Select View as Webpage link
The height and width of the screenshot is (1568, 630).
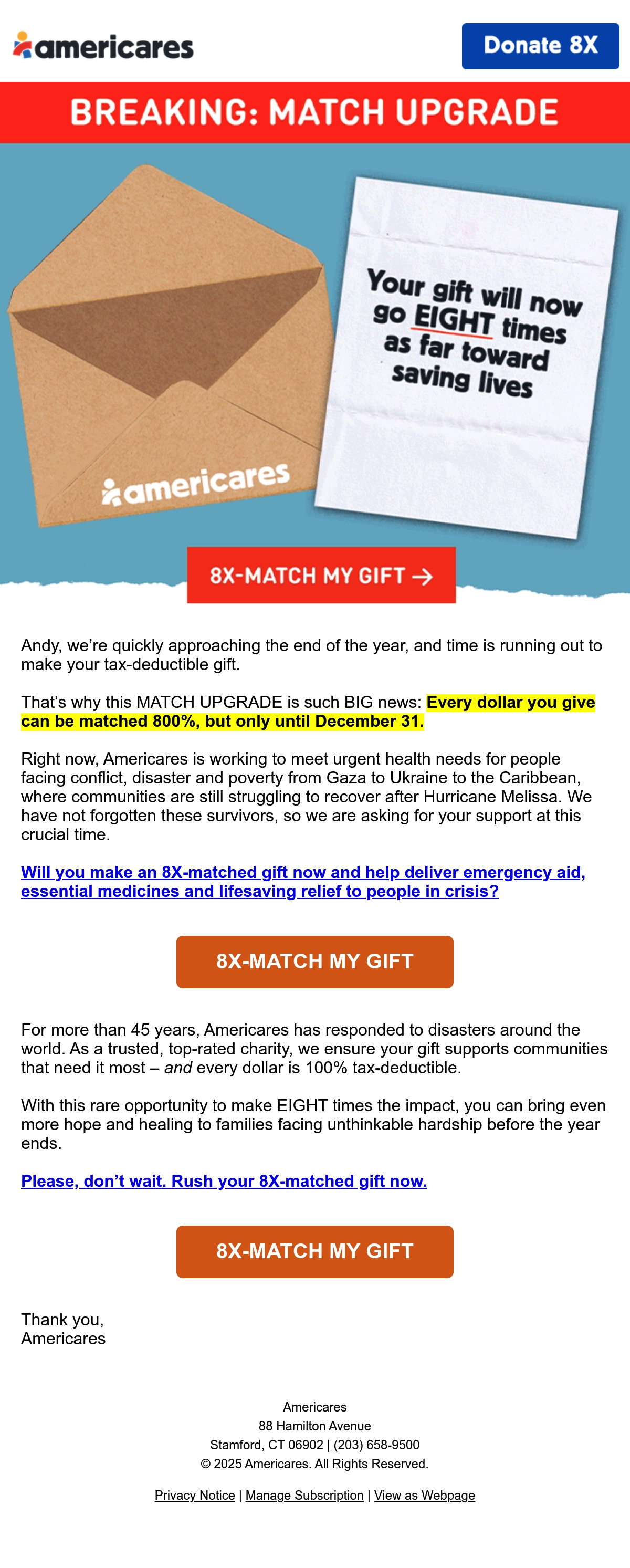coord(424,1495)
